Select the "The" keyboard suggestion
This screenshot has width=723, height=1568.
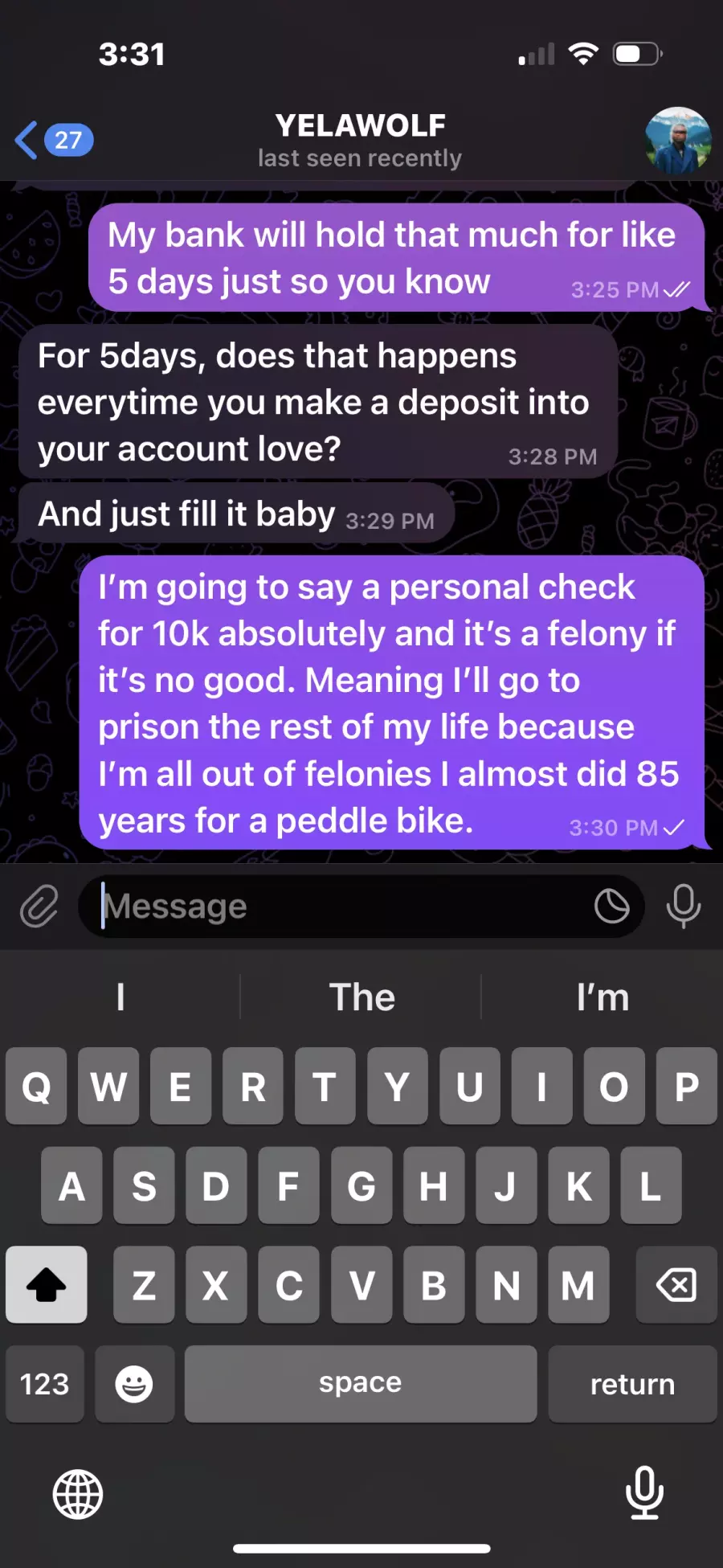coord(361,997)
